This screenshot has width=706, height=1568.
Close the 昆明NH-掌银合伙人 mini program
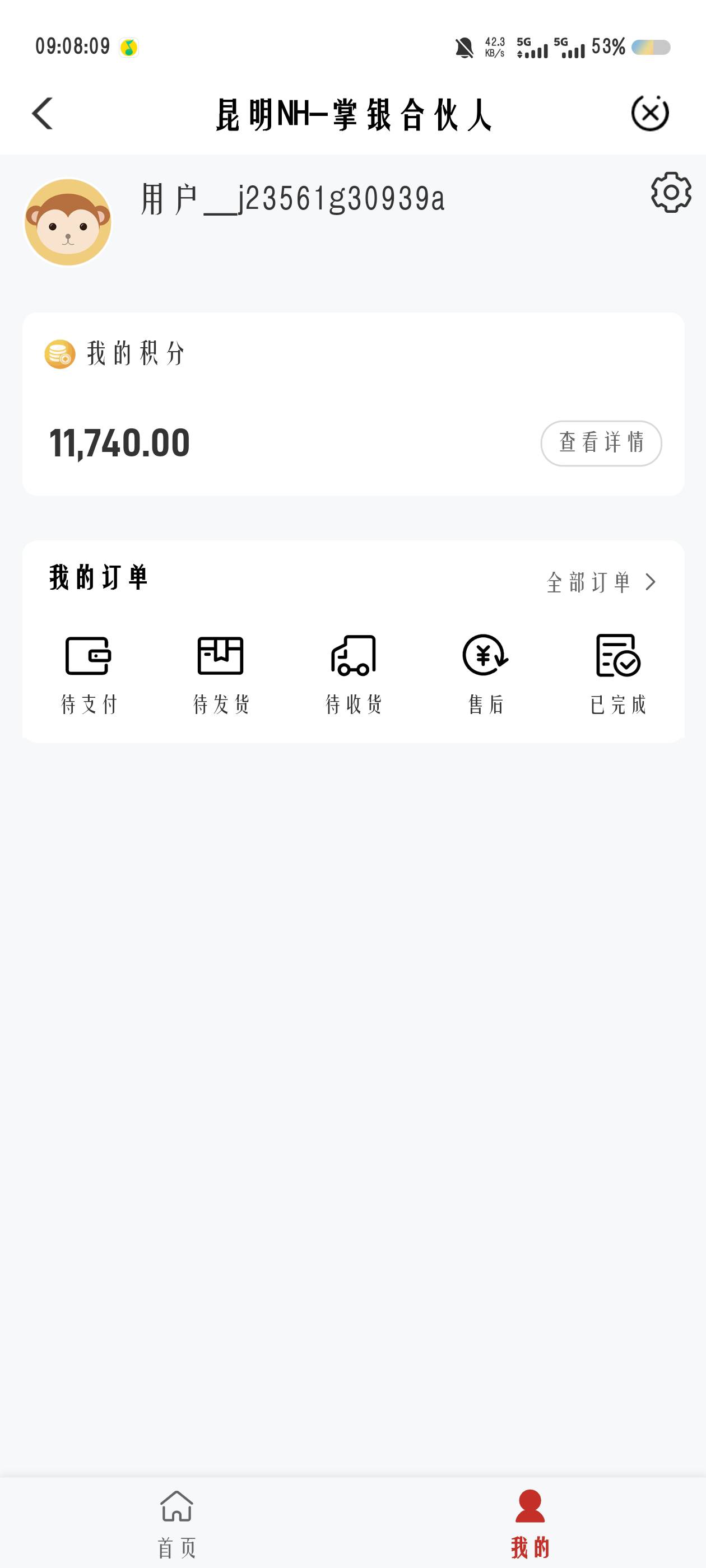pyautogui.click(x=649, y=113)
